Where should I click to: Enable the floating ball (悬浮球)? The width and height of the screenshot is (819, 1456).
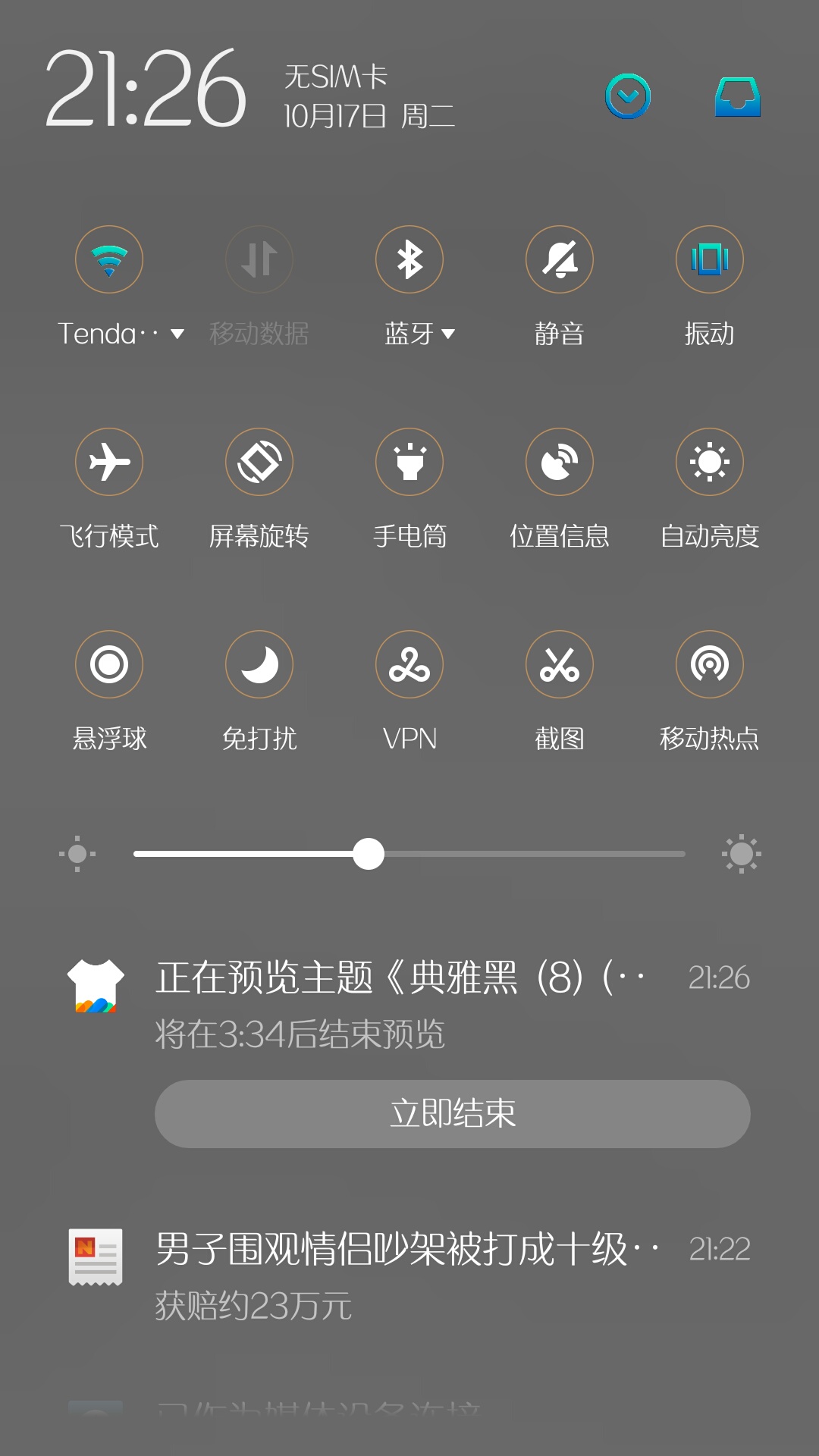[x=109, y=664]
